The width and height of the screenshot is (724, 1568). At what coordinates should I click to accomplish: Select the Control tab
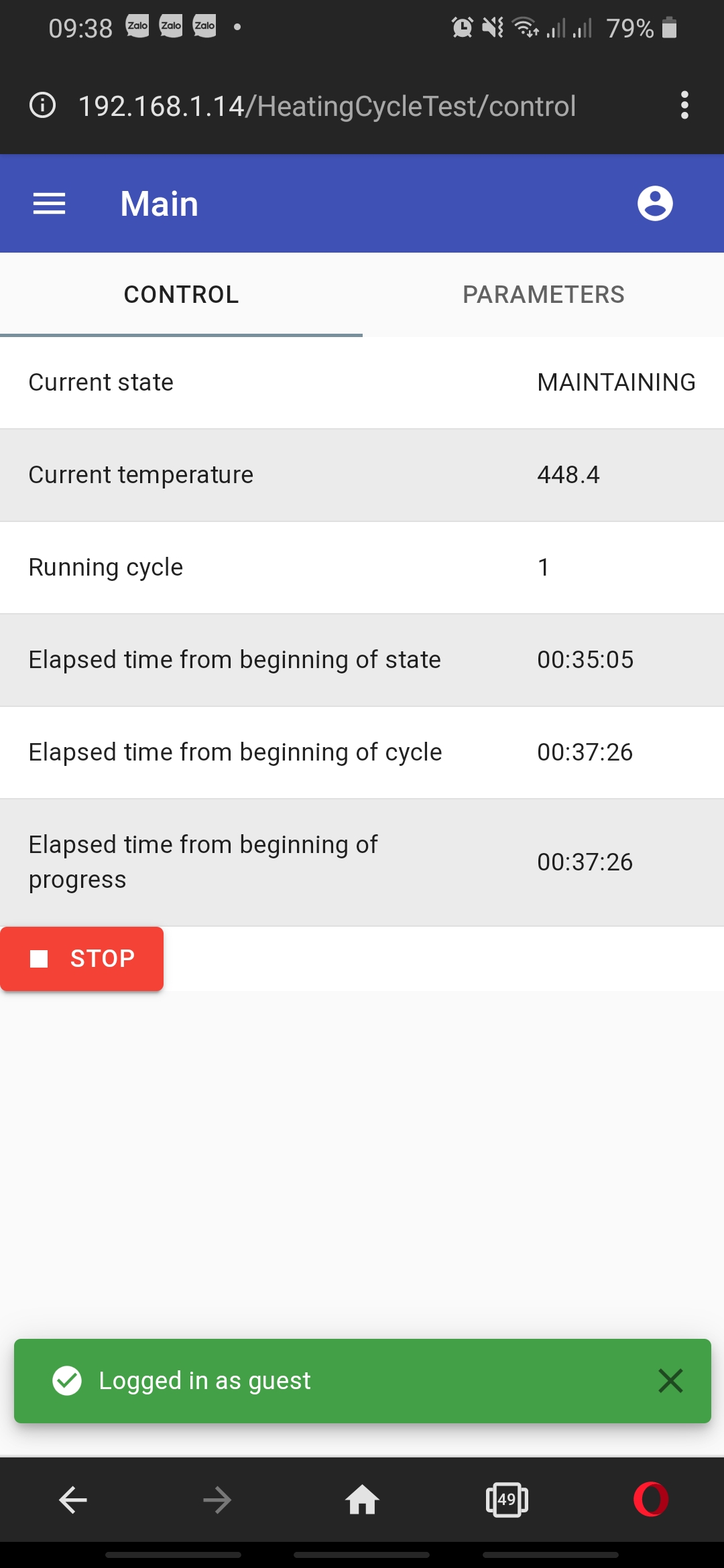click(181, 295)
